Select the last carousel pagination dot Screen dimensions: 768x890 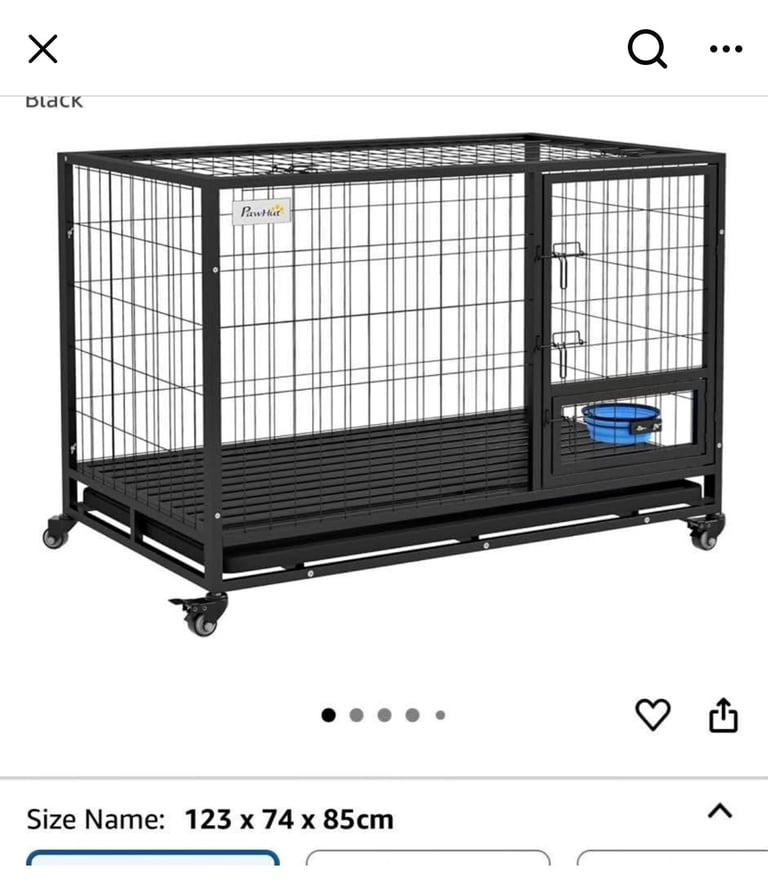click(440, 714)
